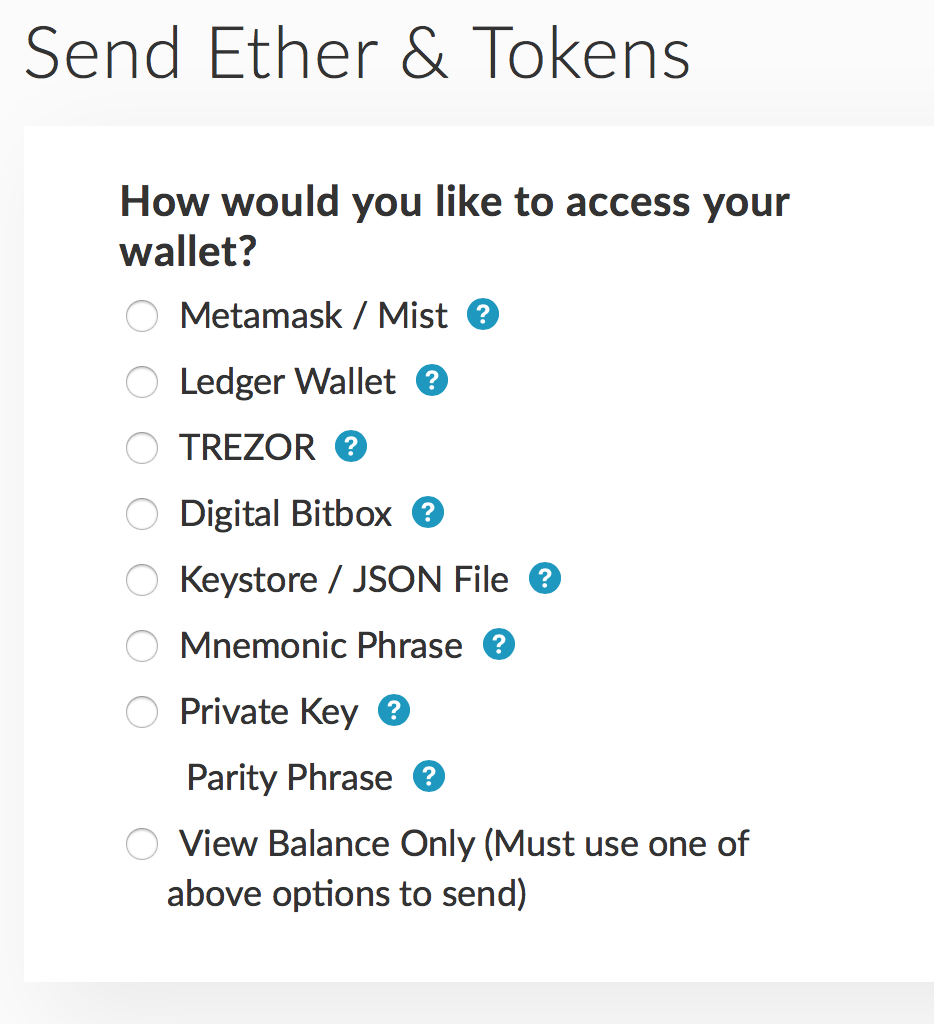Choose Mnemonic Phrase access

142,647
